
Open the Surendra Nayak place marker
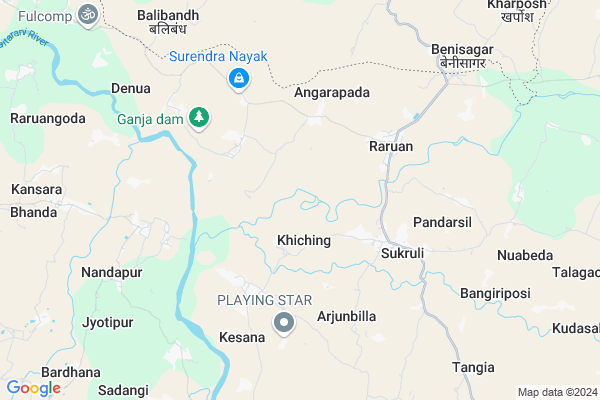coord(238,78)
